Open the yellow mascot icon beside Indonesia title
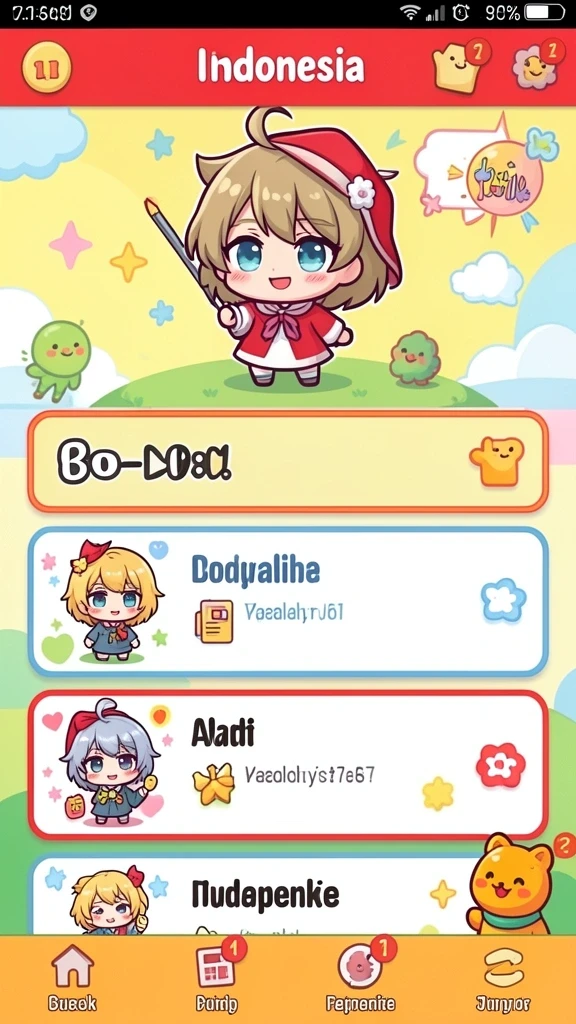576x1024 pixels. 457,67
